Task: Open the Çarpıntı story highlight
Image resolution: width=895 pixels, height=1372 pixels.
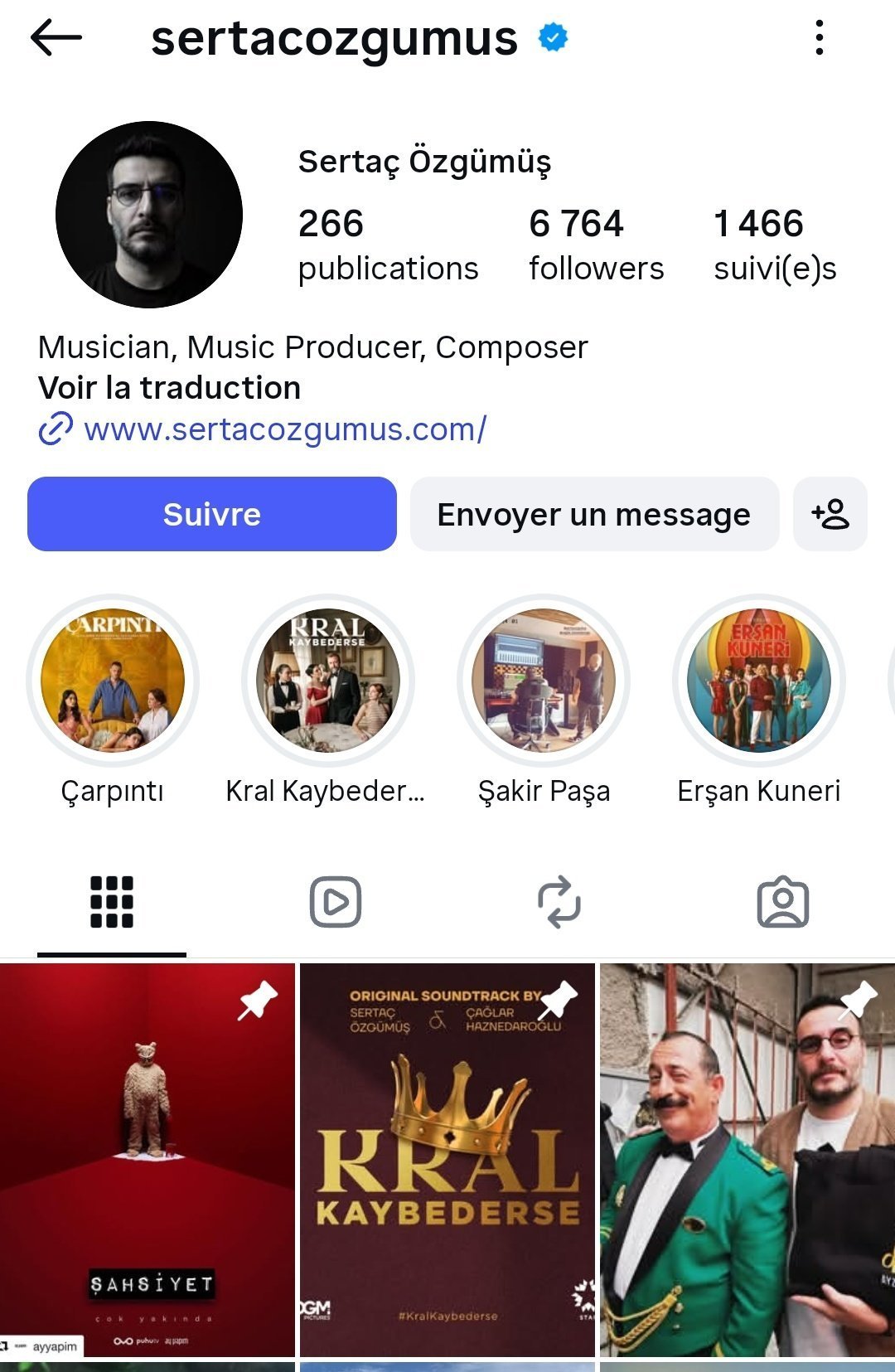Action: 113,680
